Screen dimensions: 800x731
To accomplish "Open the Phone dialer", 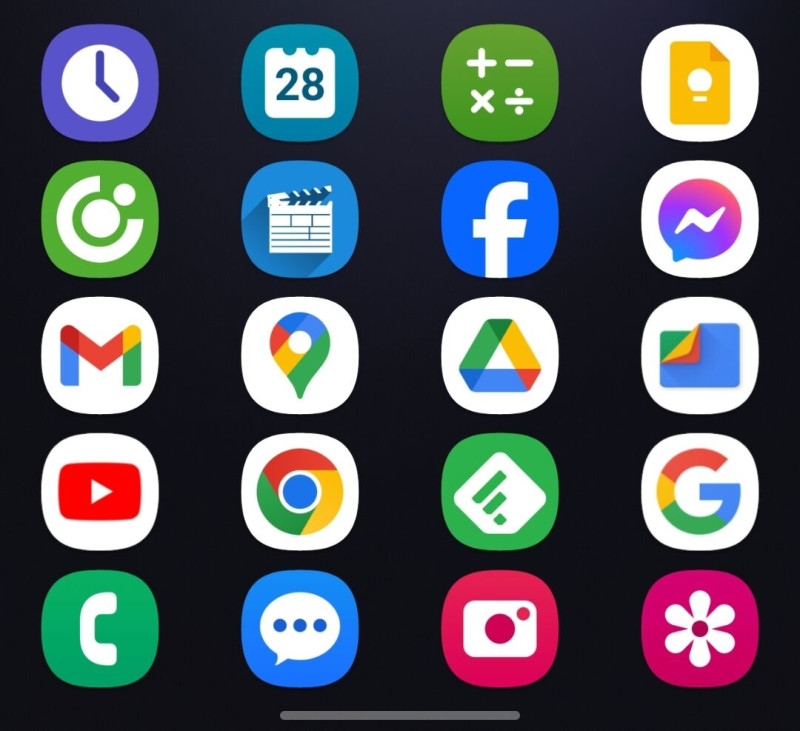I will click(x=100, y=628).
